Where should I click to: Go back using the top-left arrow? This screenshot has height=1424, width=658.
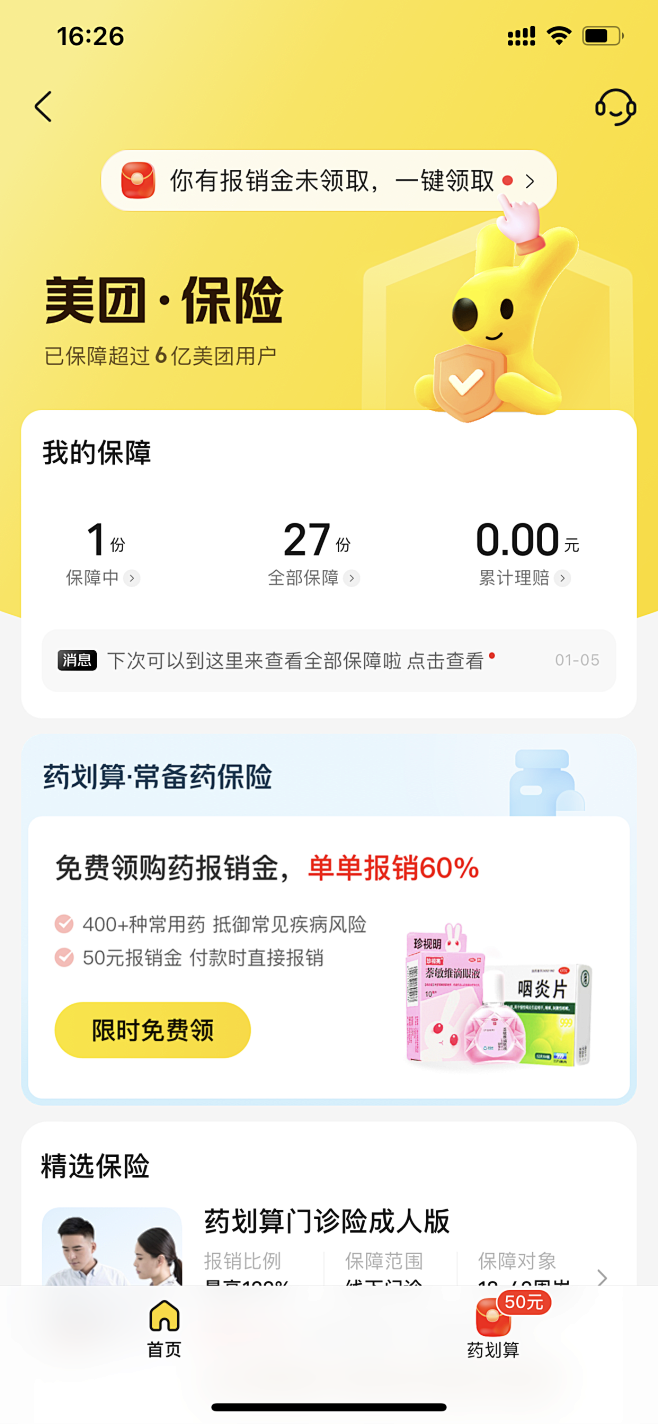pyautogui.click(x=43, y=106)
